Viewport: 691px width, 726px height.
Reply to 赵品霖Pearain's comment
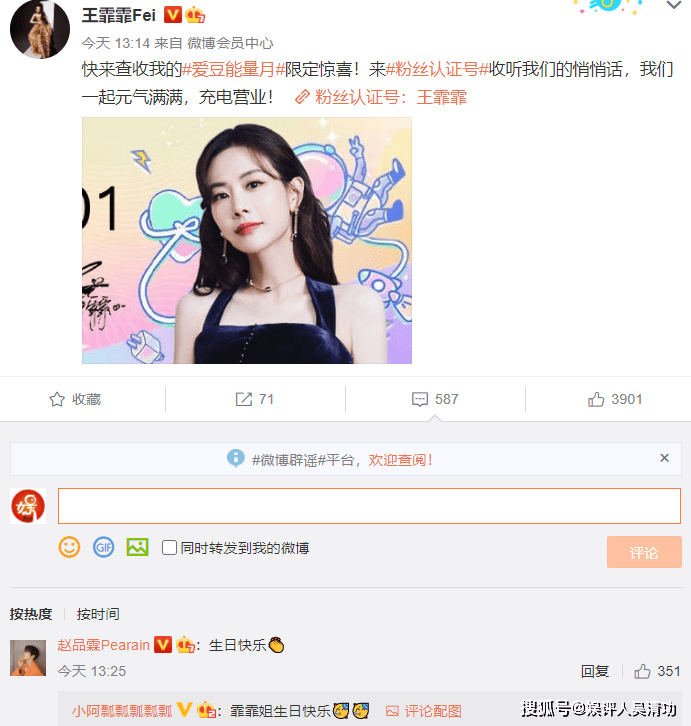tap(595, 671)
